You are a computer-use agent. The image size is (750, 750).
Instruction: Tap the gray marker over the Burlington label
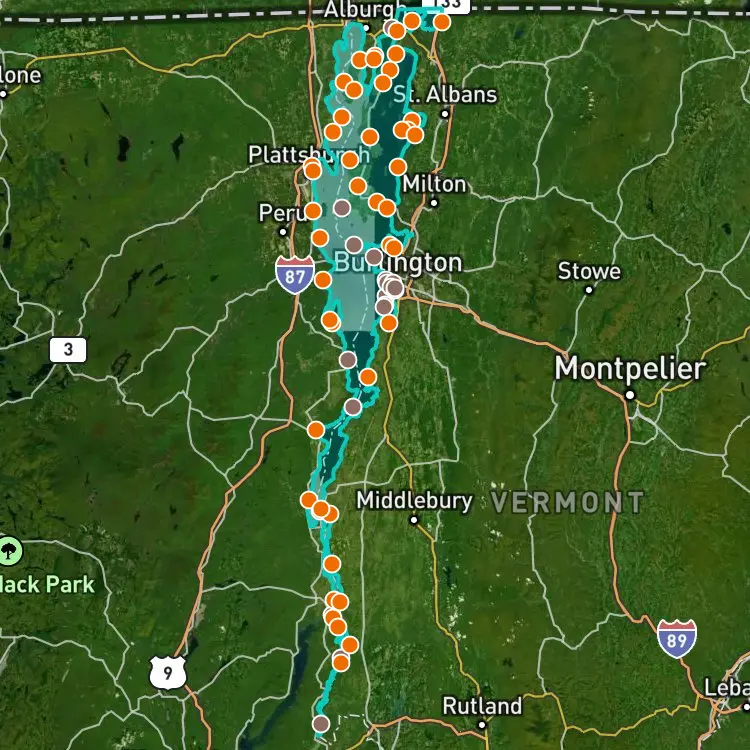click(x=374, y=256)
